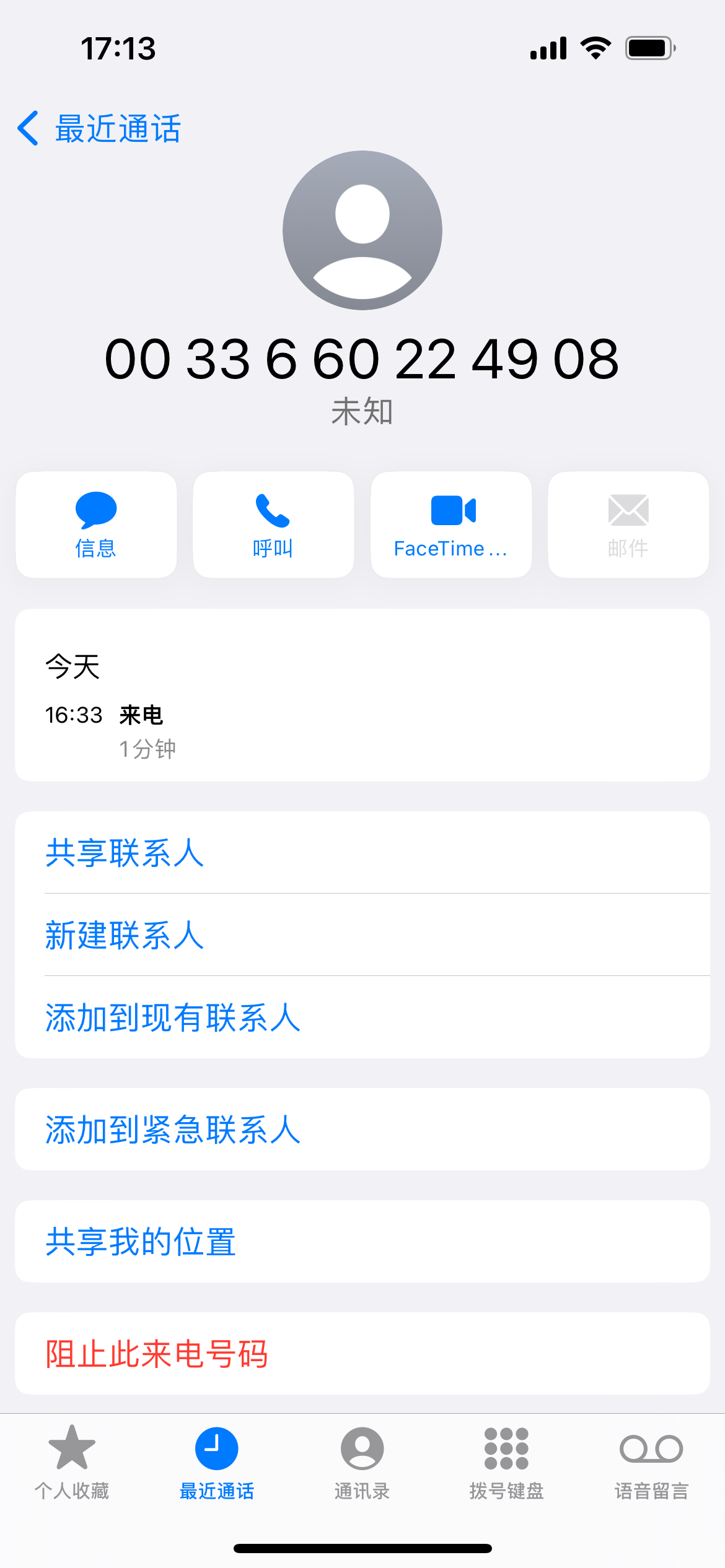Switch to 语音留言 tab
The image size is (725, 1568).
(652, 1463)
